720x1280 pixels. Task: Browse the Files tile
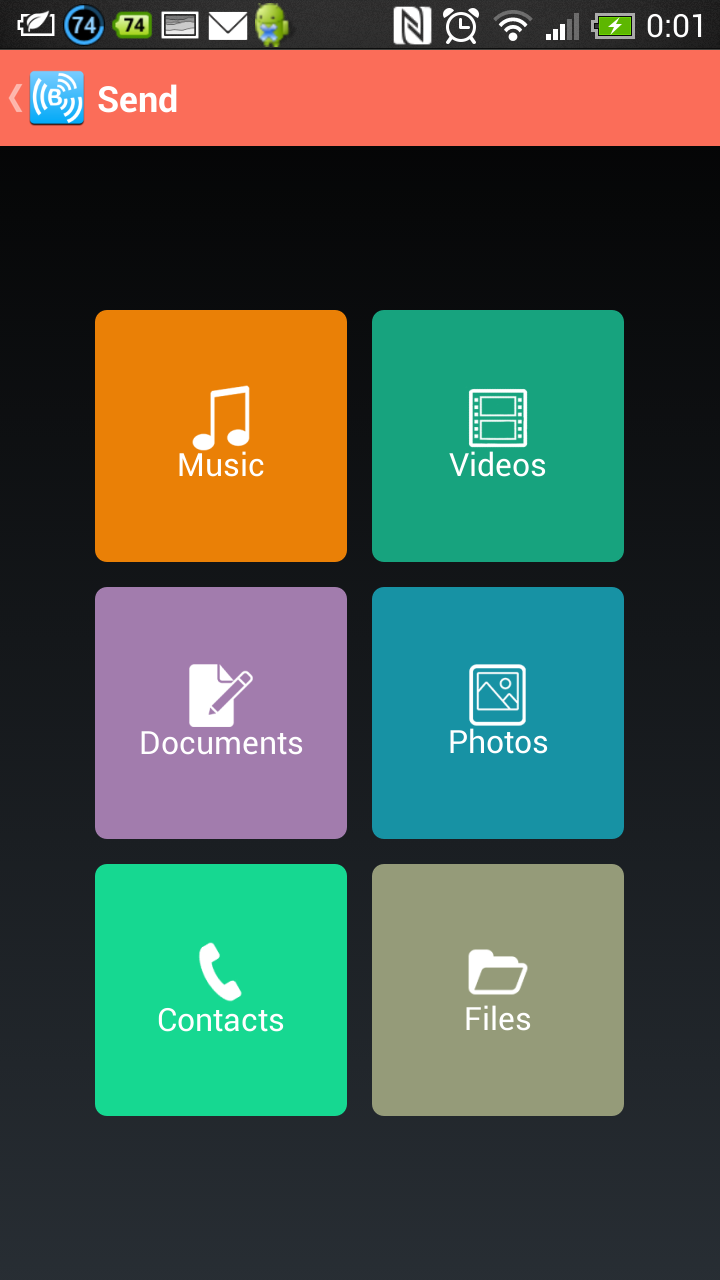[x=498, y=990]
